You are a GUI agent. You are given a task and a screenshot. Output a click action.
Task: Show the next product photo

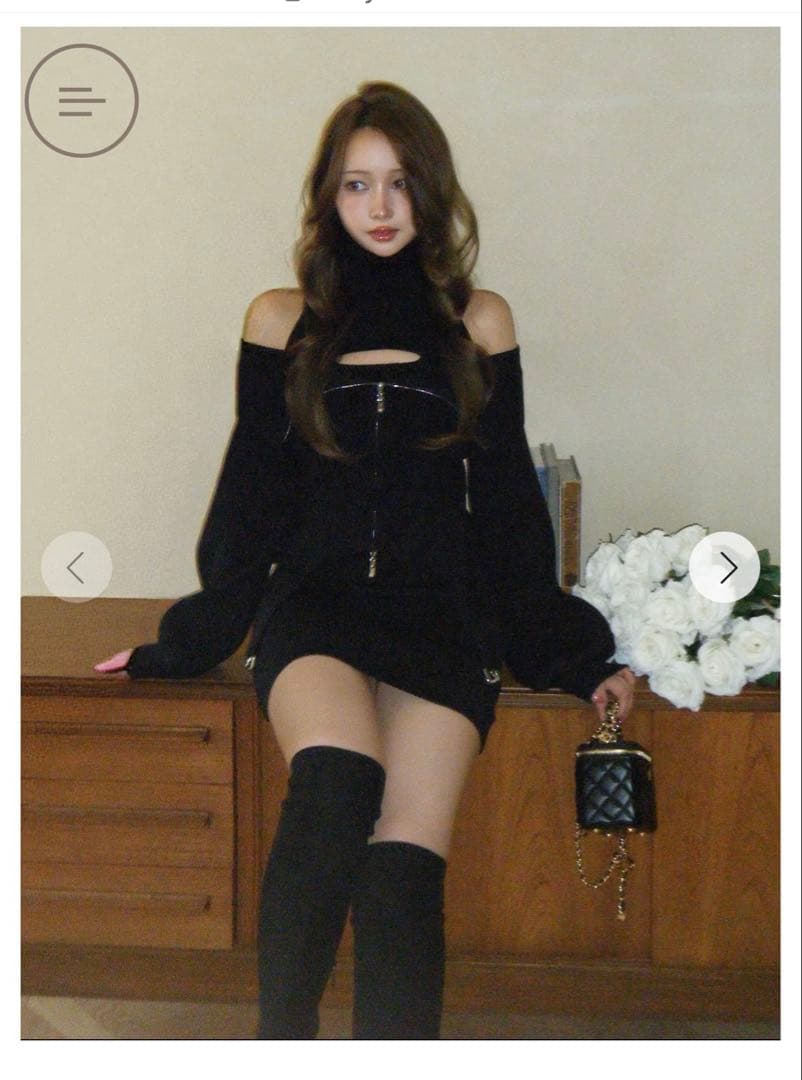(724, 567)
